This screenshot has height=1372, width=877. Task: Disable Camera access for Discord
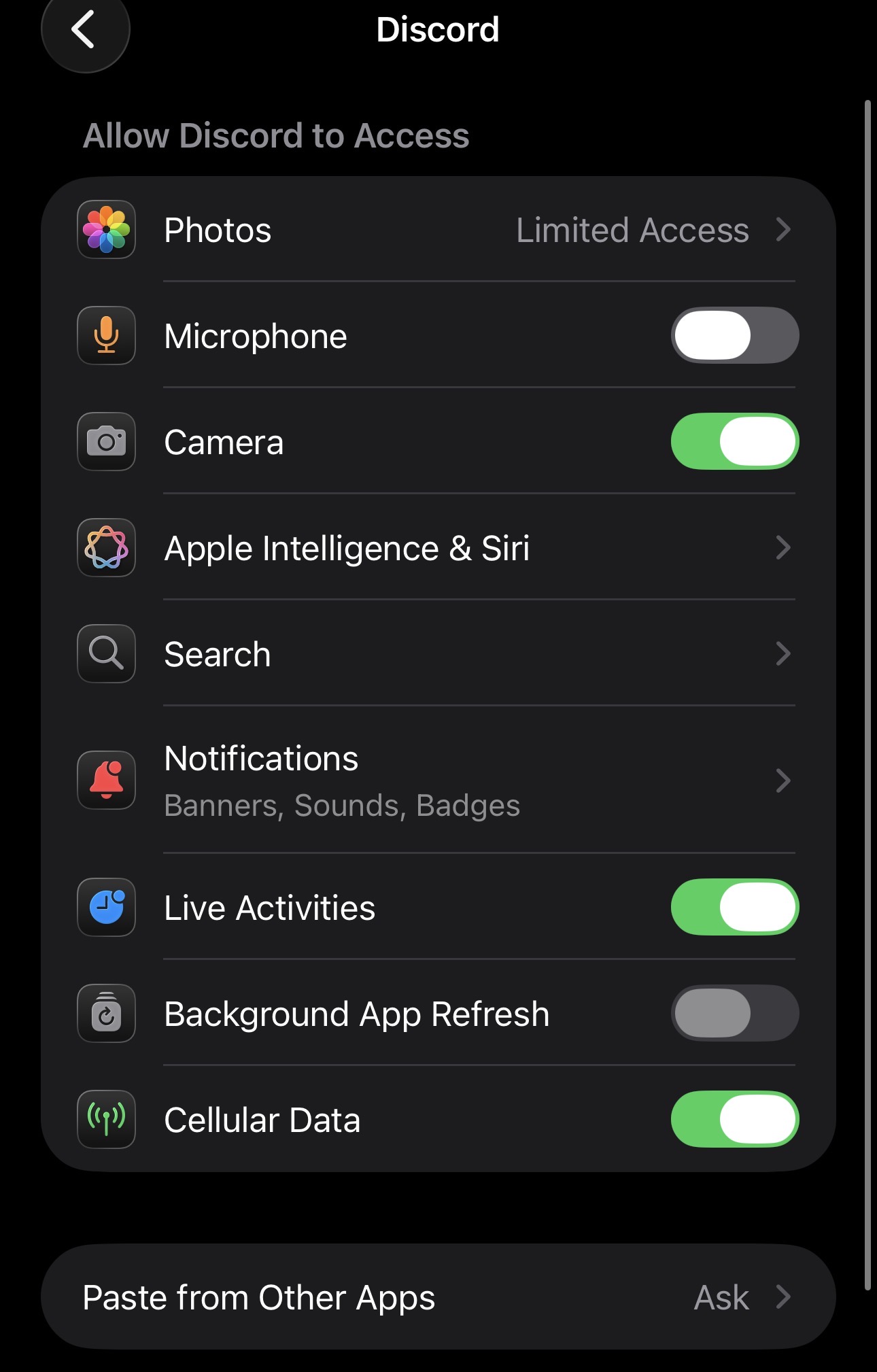734,442
